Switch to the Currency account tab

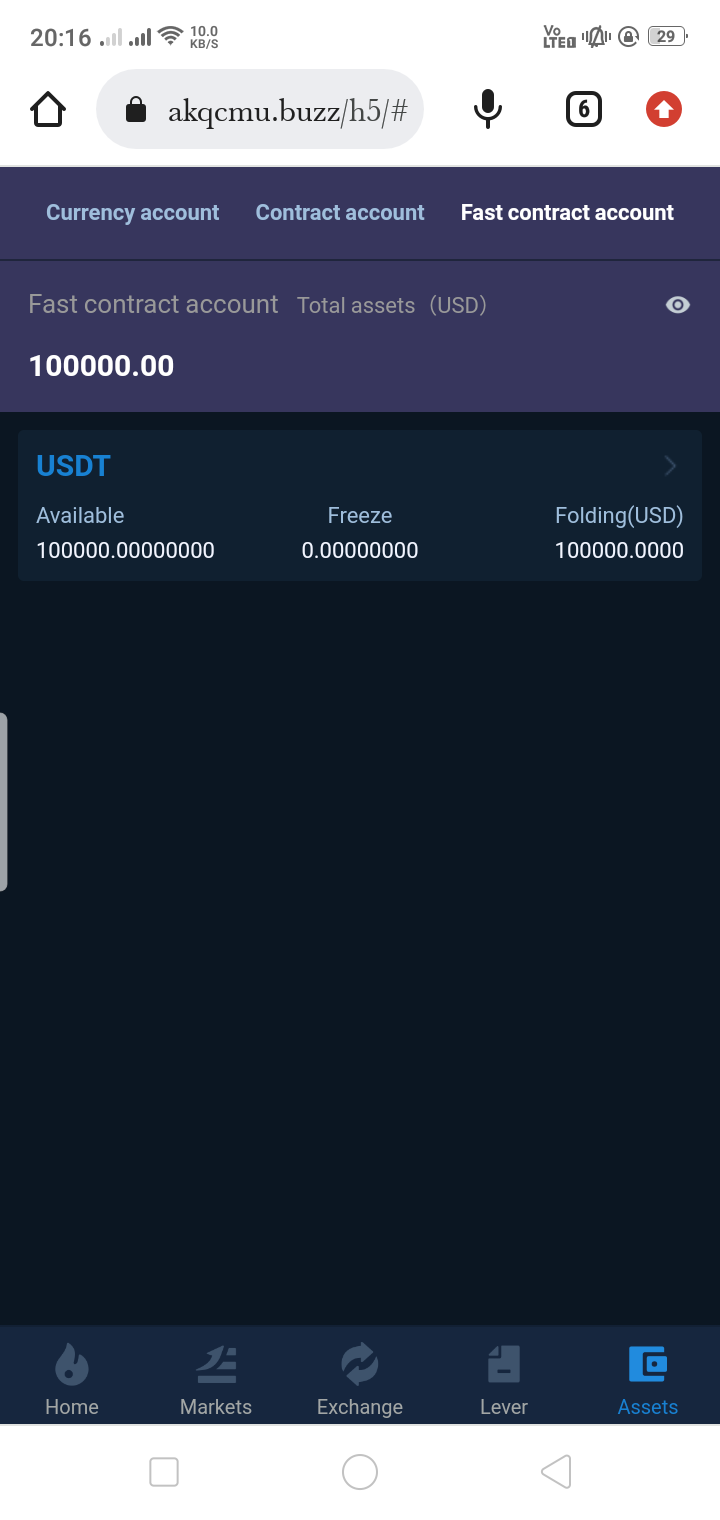pyautogui.click(x=132, y=212)
